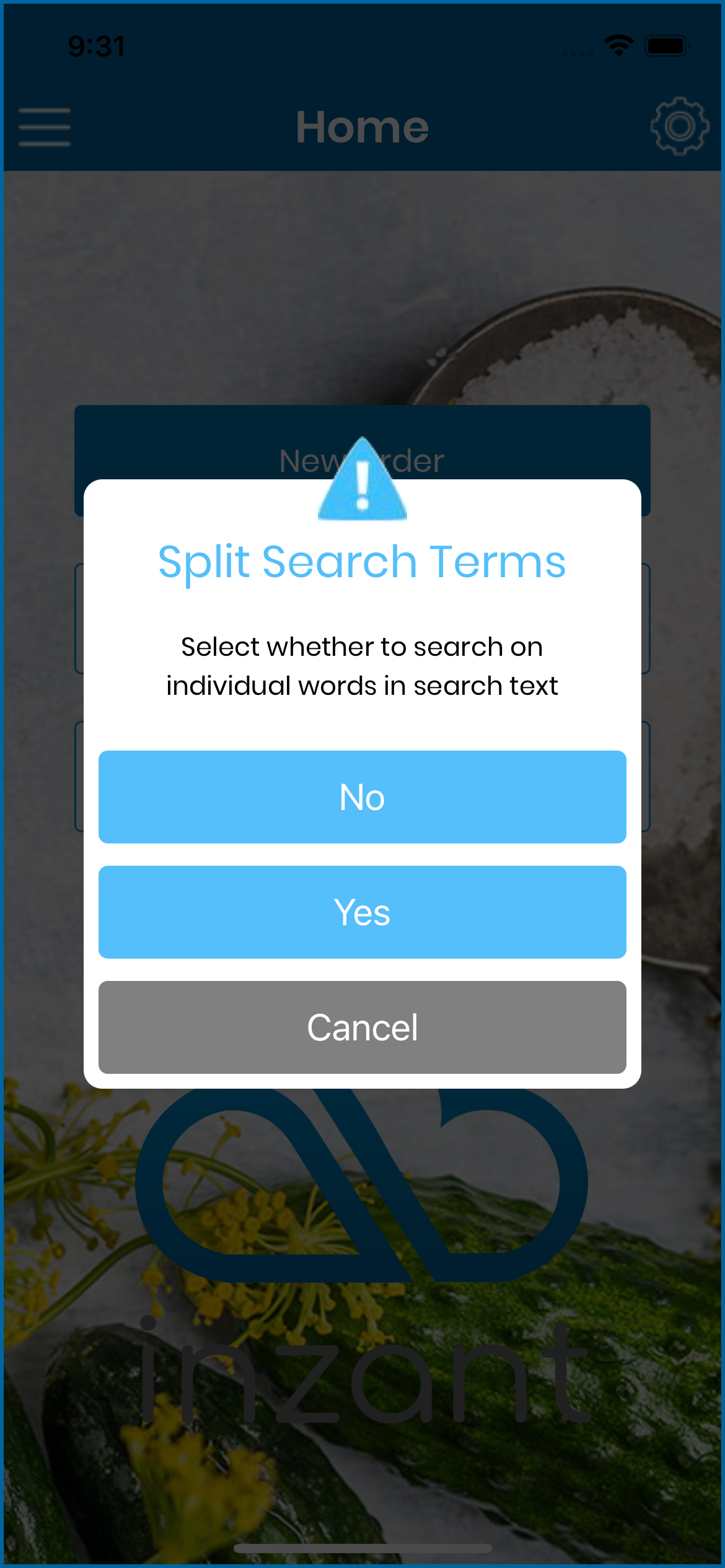Image resolution: width=725 pixels, height=1568 pixels.
Task: Cancel the Split Search Terms dialog
Action: [x=362, y=1027]
